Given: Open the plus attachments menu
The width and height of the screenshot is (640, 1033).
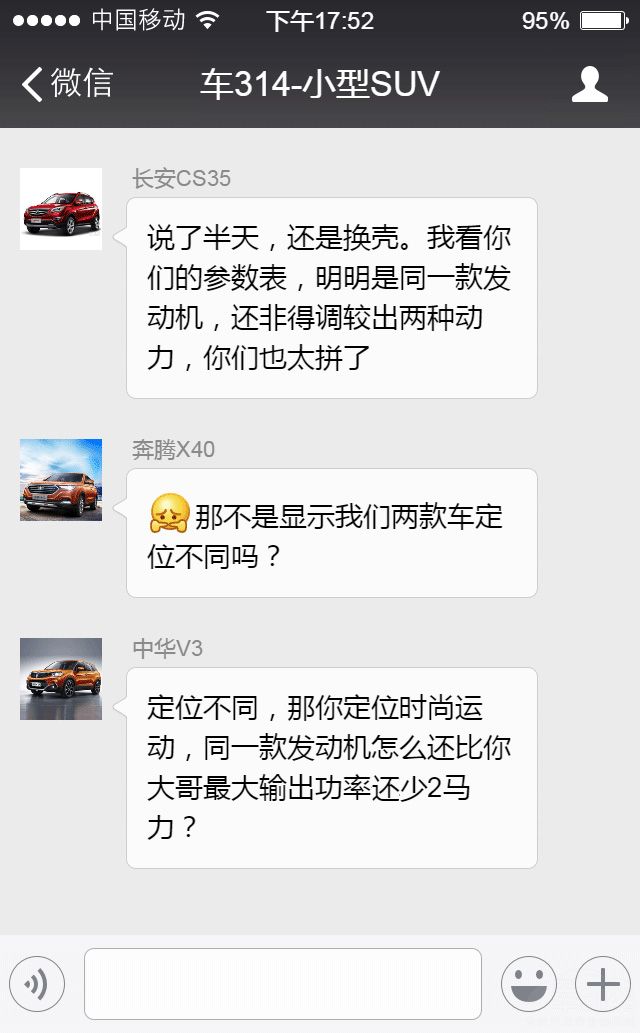Looking at the screenshot, I should pyautogui.click(x=602, y=984).
